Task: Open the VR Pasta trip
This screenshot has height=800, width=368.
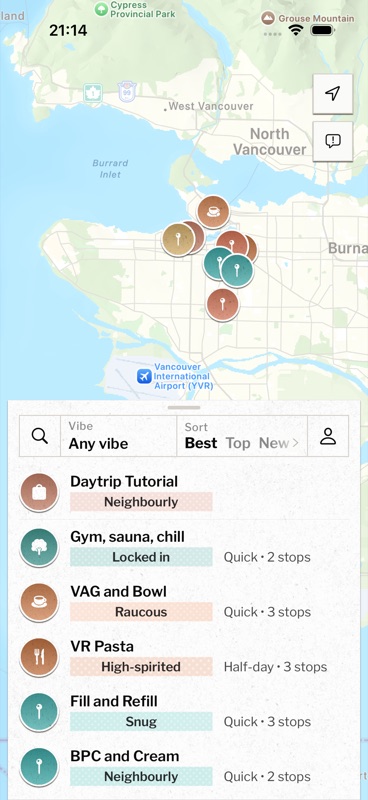Action: pos(184,658)
